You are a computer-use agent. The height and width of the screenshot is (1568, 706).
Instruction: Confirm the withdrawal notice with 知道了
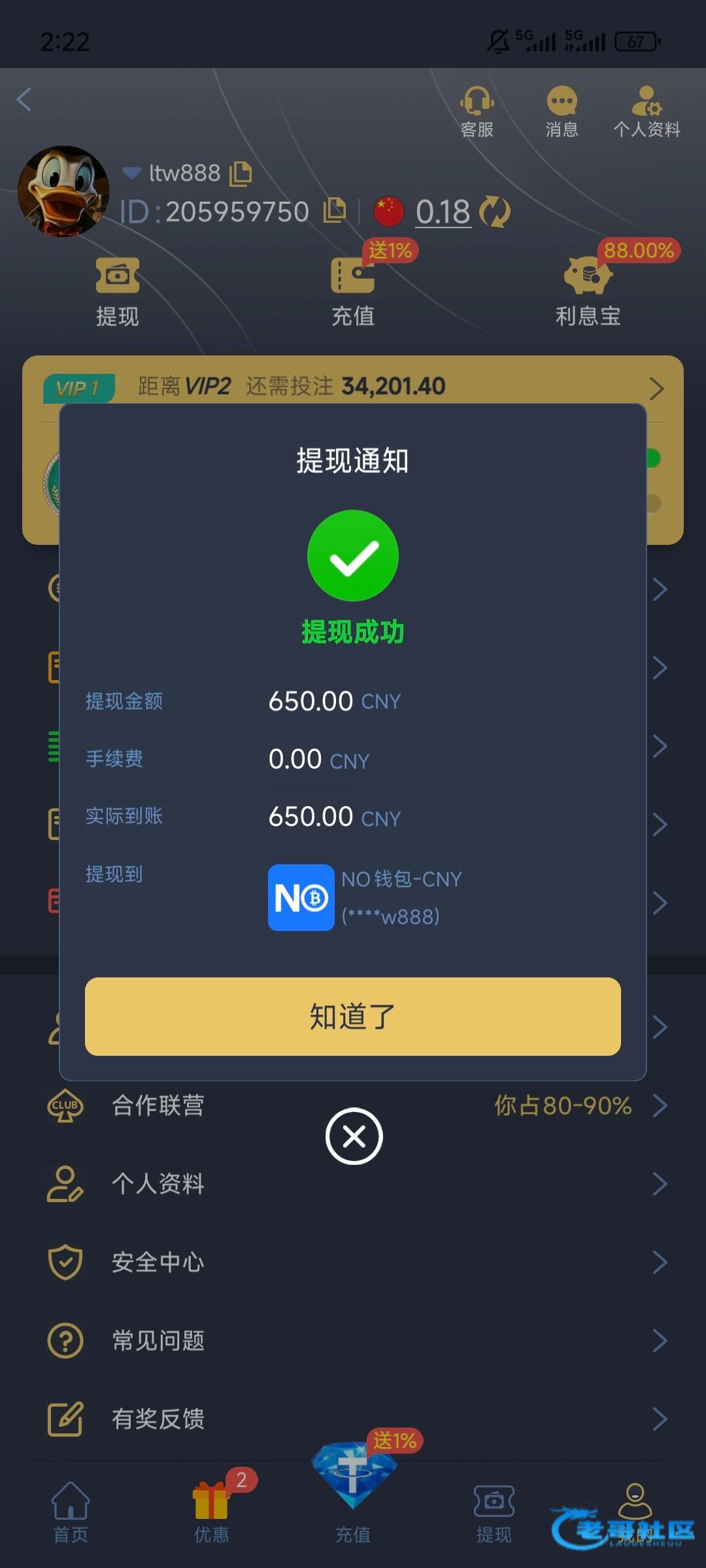[353, 1016]
